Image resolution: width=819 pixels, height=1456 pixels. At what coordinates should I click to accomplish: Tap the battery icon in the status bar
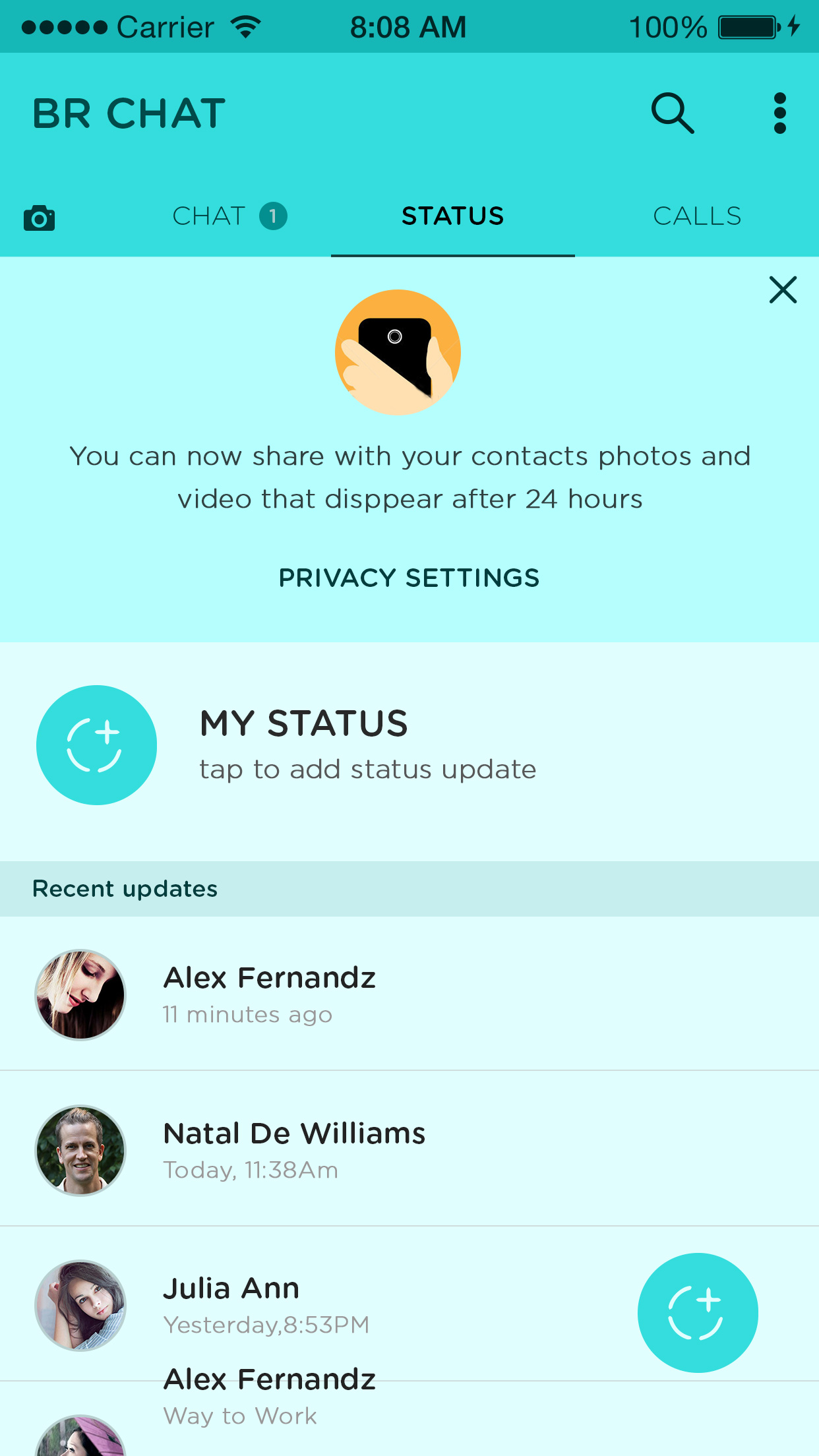coord(748,26)
